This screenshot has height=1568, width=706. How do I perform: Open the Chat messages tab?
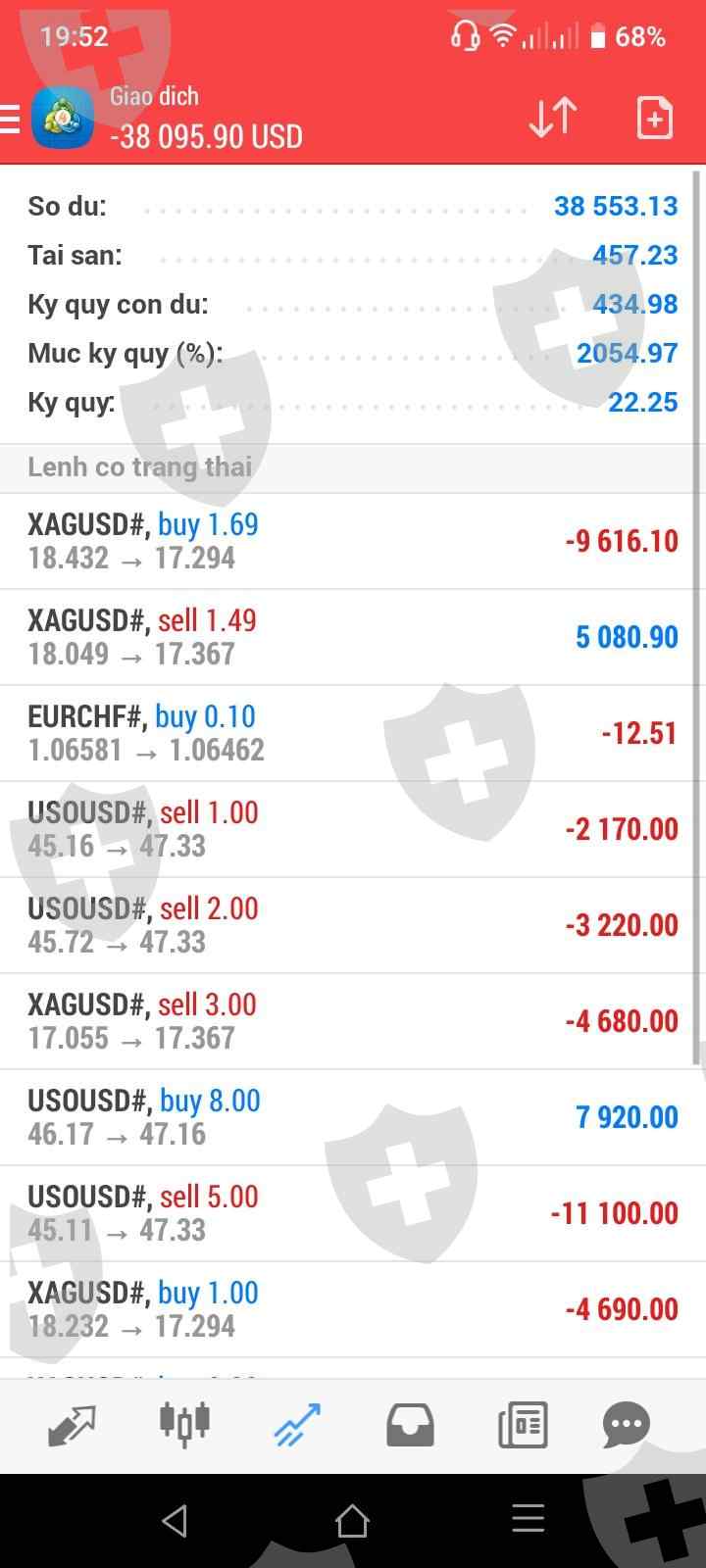626,1425
